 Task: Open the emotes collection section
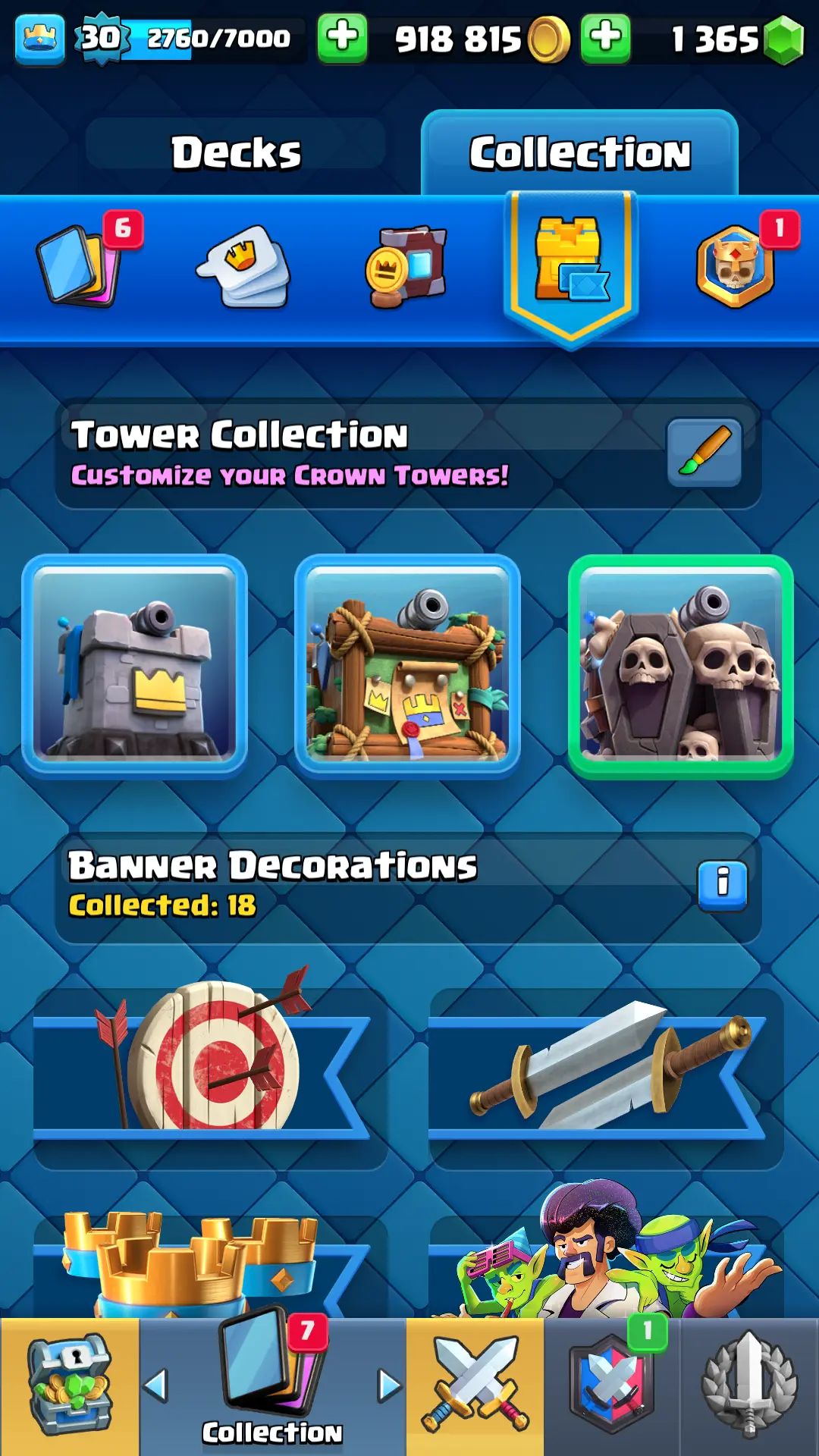click(245, 265)
